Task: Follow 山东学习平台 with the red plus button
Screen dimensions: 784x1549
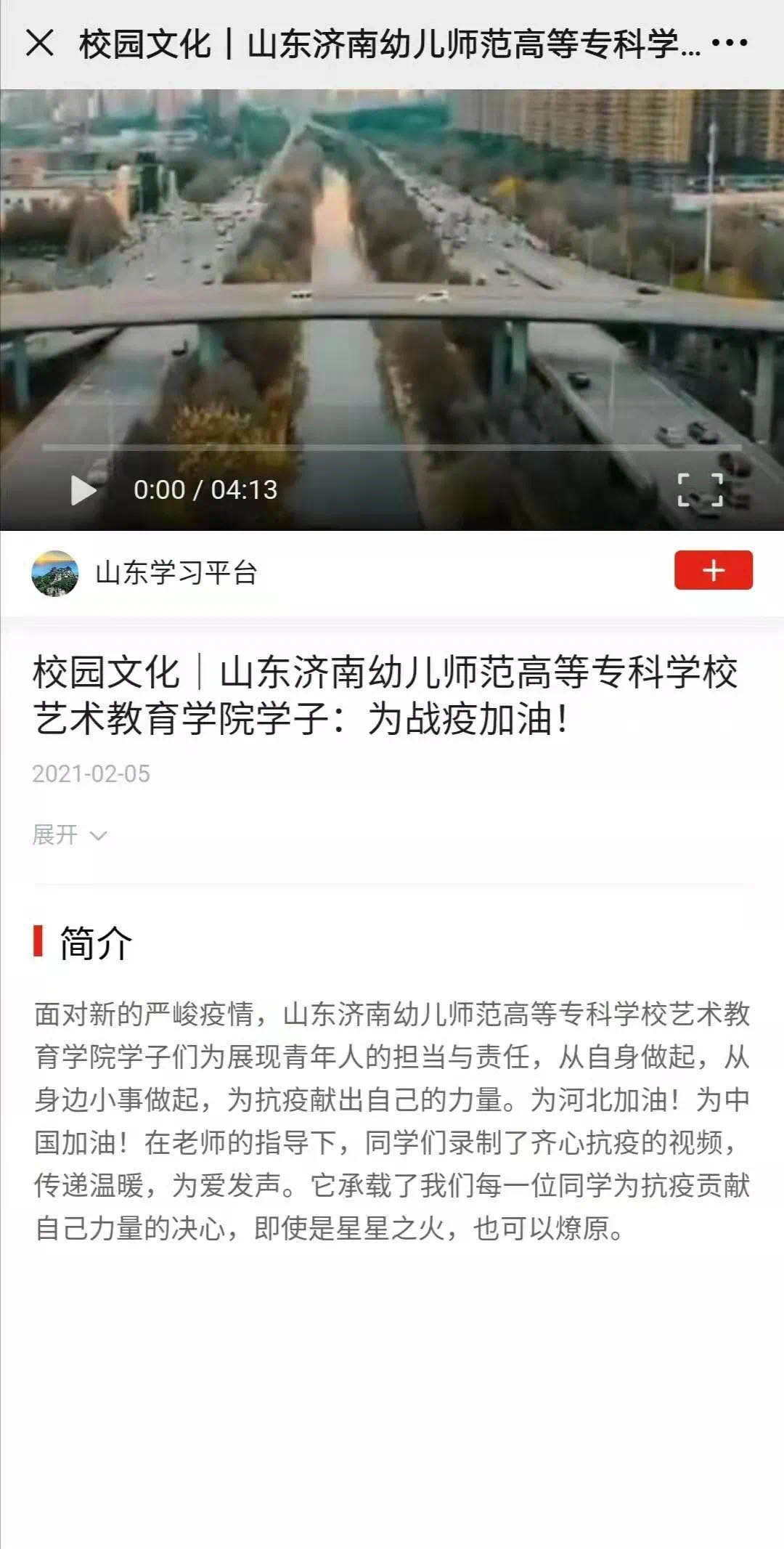Action: click(x=713, y=570)
